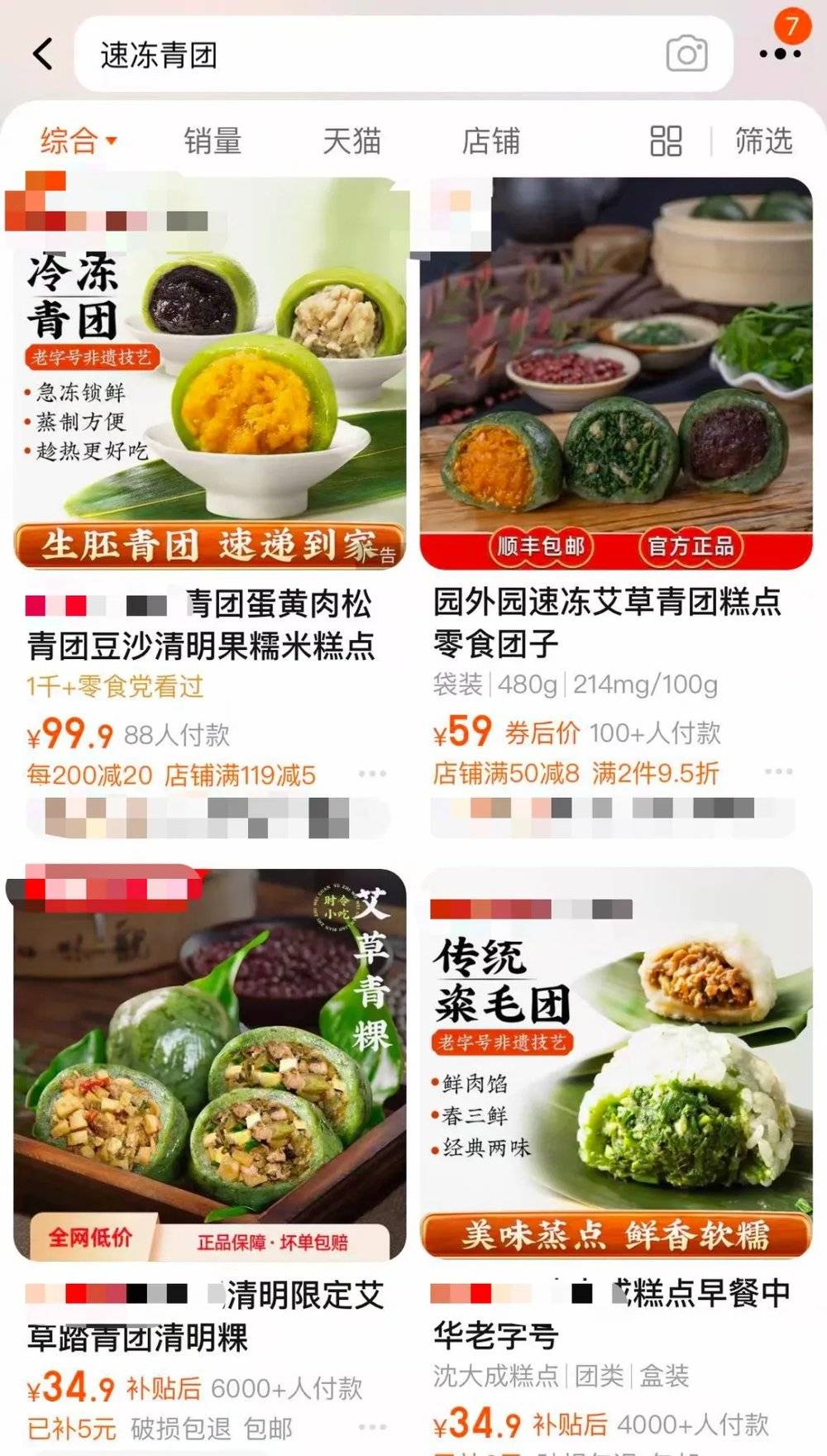Screen dimensions: 827x1456
Task: Toggle the grid layout view icon
Action: pyautogui.click(x=666, y=141)
